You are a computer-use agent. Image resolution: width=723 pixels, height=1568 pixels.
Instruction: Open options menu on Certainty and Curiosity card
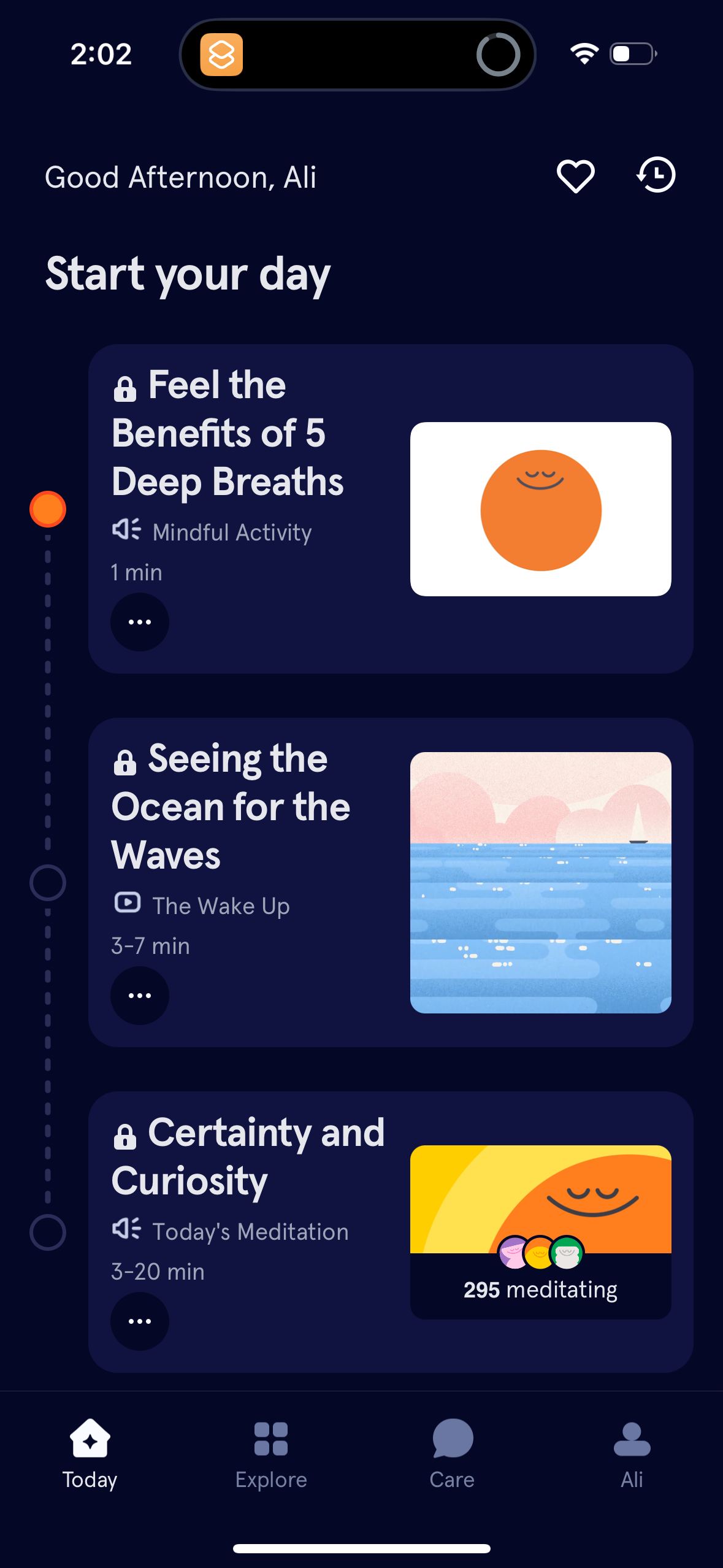coord(139,1320)
